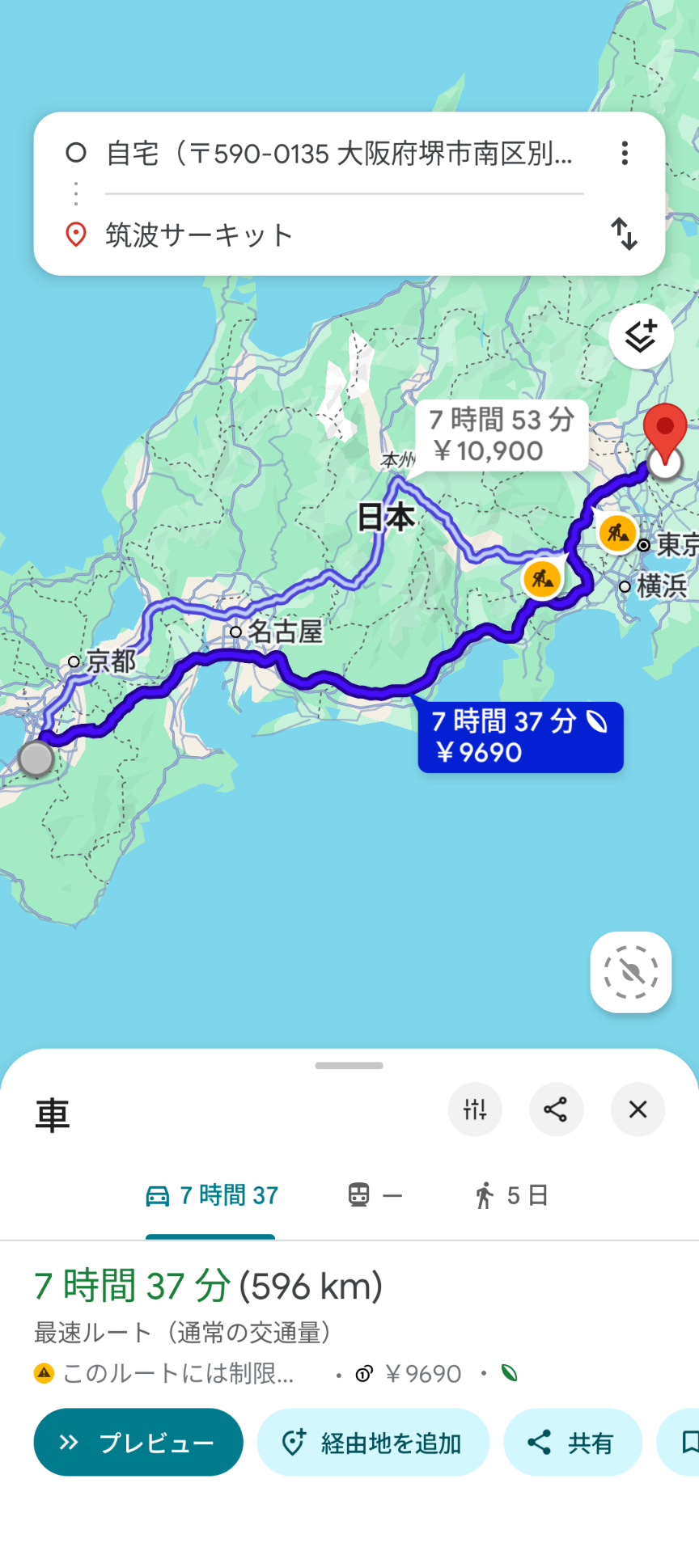Select the car travel mode tab
The image size is (699, 1568).
(x=211, y=1195)
